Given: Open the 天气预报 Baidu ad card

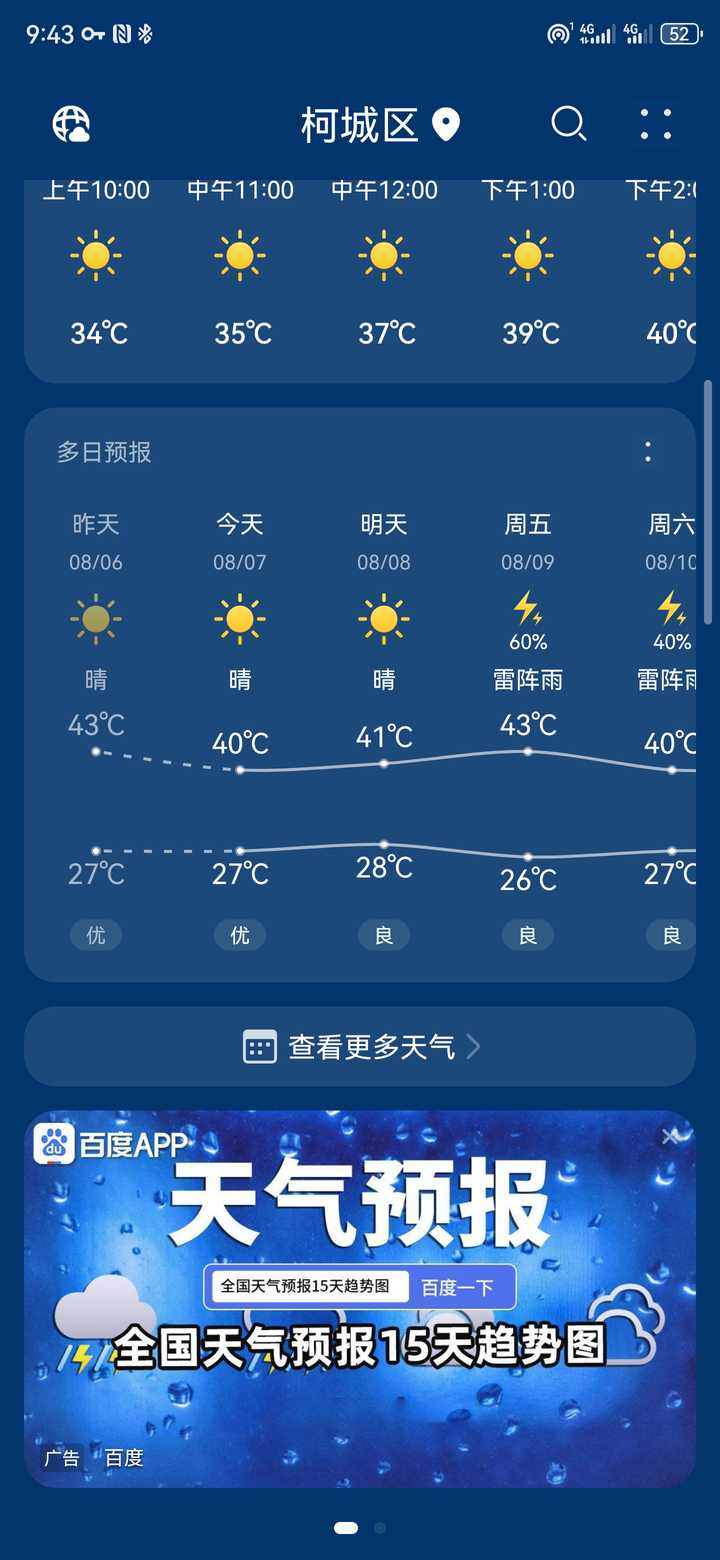Looking at the screenshot, I should click(360, 1299).
